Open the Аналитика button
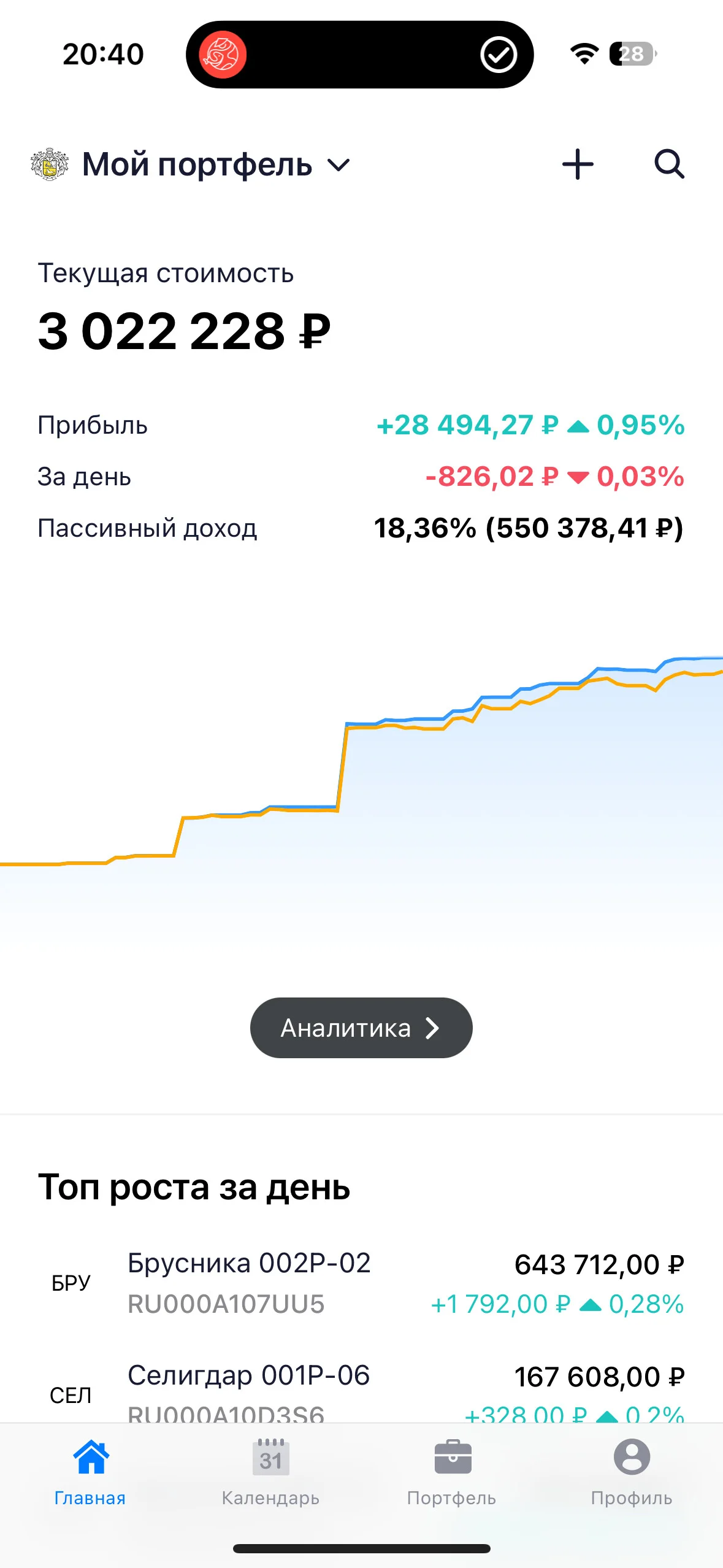 click(361, 1028)
